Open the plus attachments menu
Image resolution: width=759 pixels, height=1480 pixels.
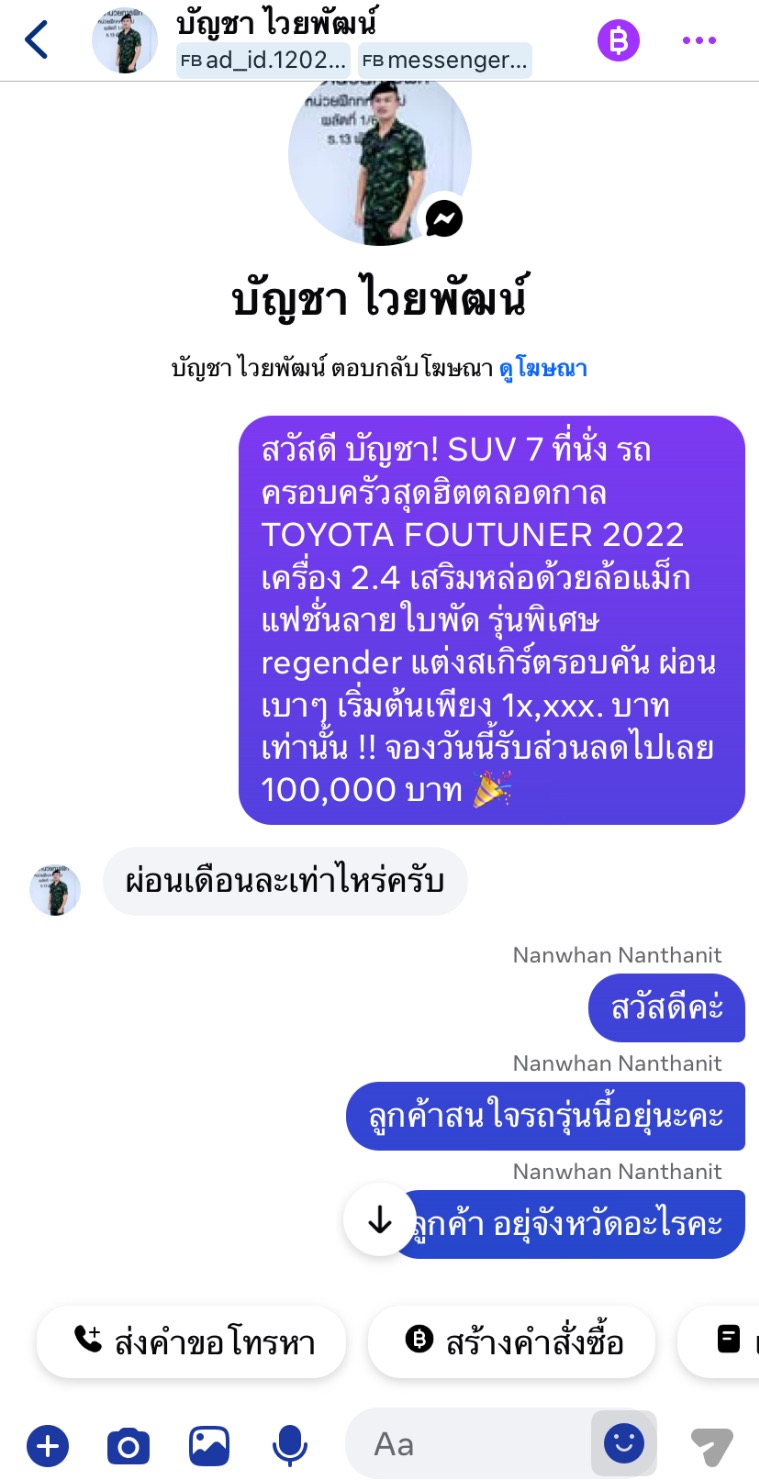(47, 1445)
